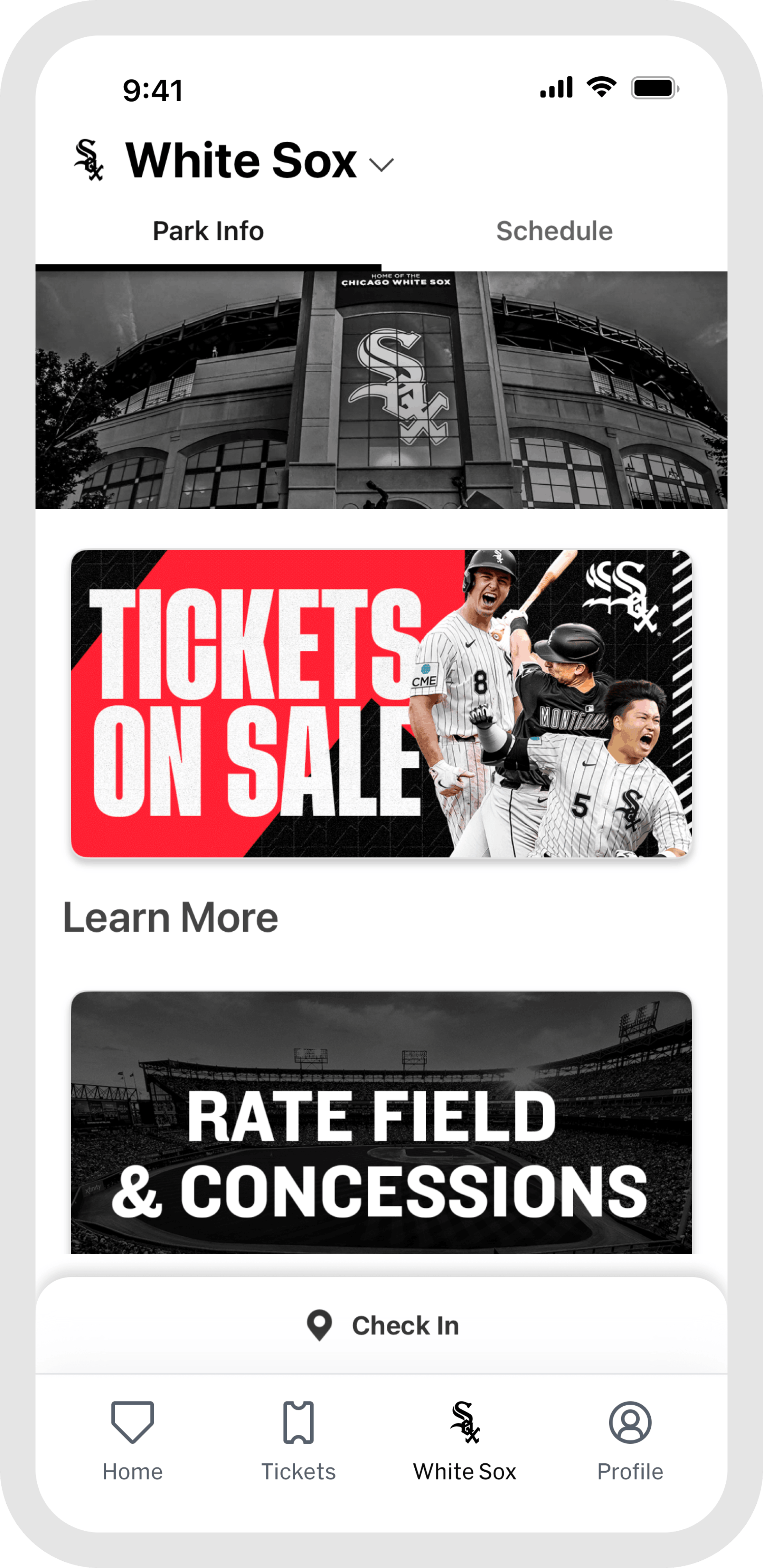Tap the White Sox logo tab icon
This screenshot has width=763, height=1568.
click(x=465, y=1421)
